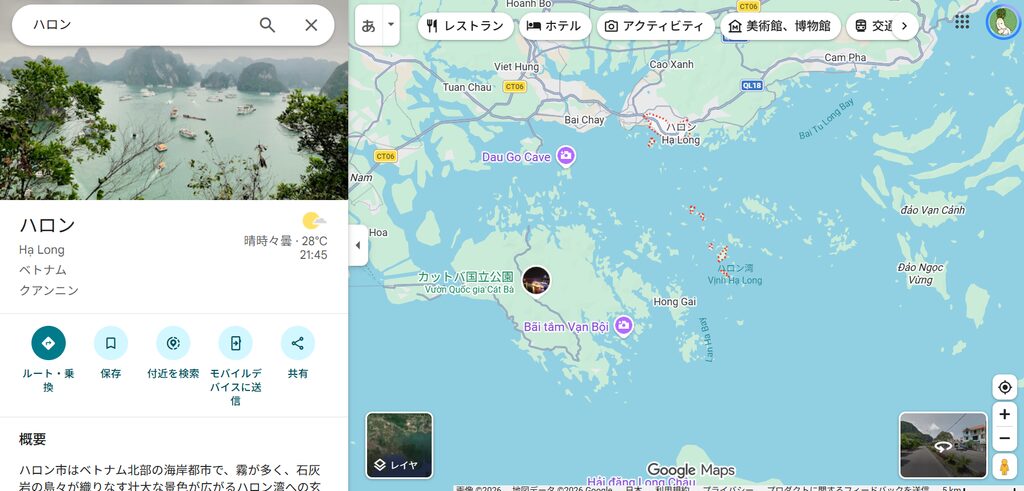Select the 美術館、博物館 chip
Viewport: 1024px width, 491px height.
[780, 26]
